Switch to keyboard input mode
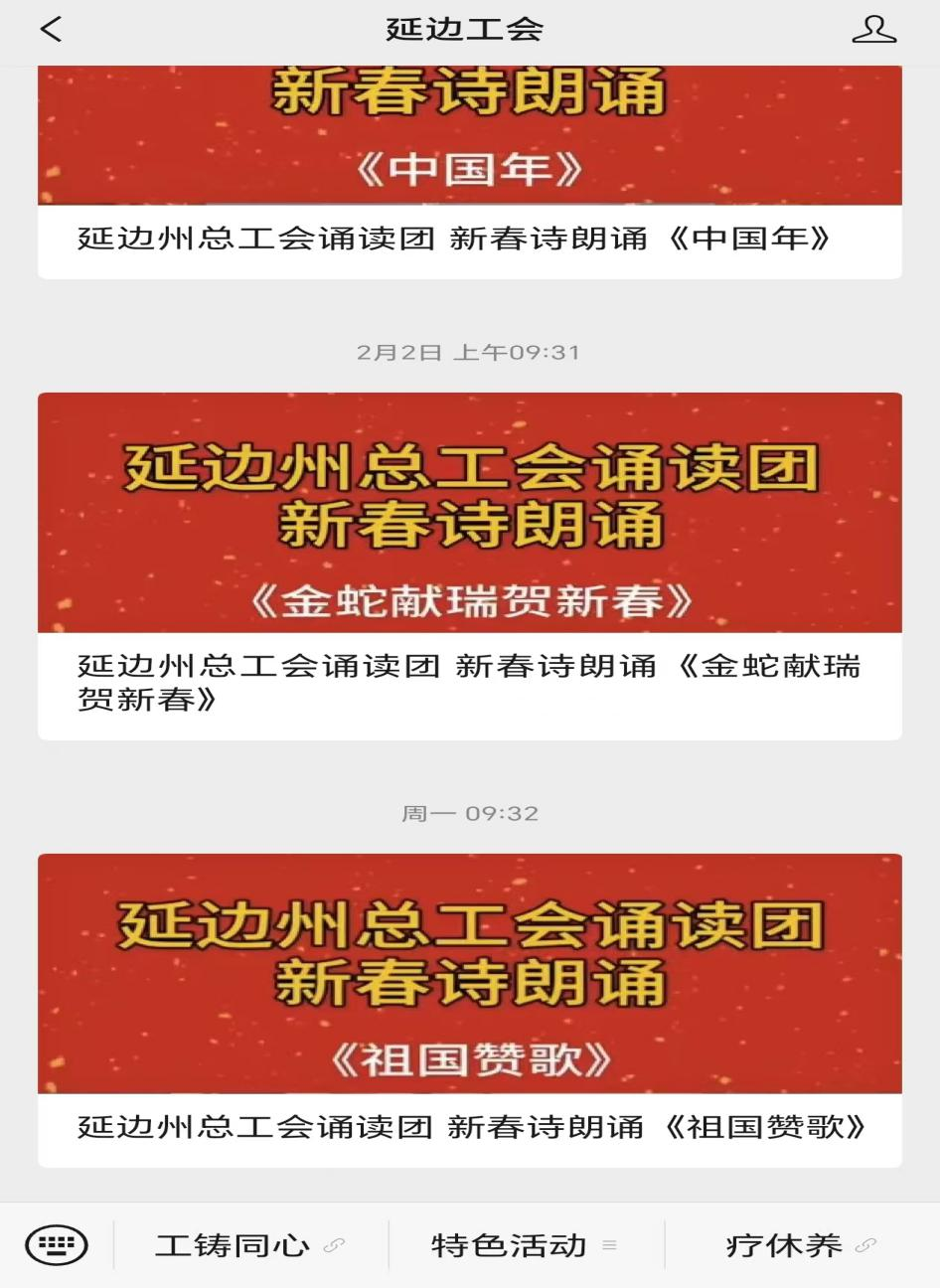The height and width of the screenshot is (1288, 940). [57, 1245]
